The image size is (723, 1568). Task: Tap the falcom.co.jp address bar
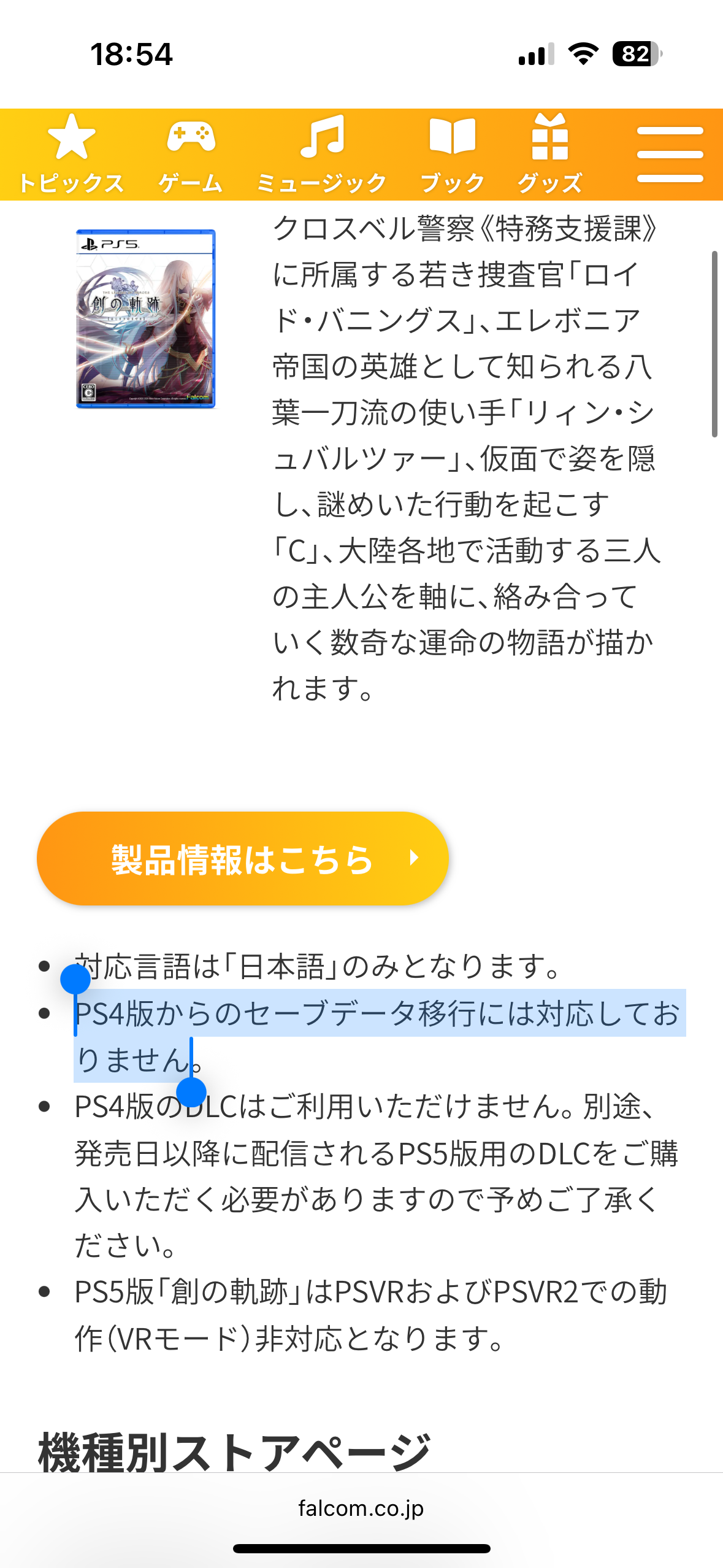pos(361,1507)
